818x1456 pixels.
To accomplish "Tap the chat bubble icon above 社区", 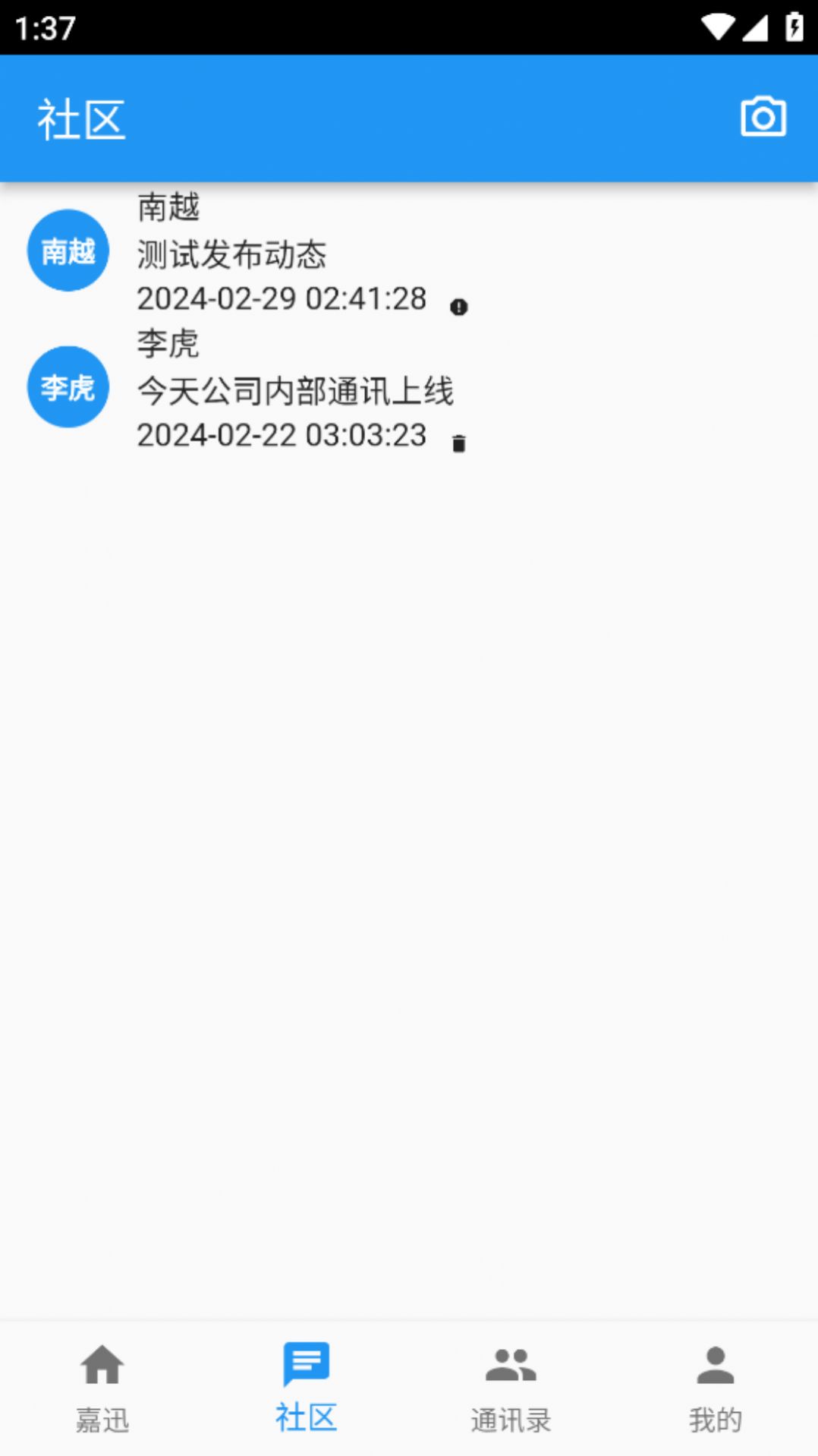I will 306,1365.
